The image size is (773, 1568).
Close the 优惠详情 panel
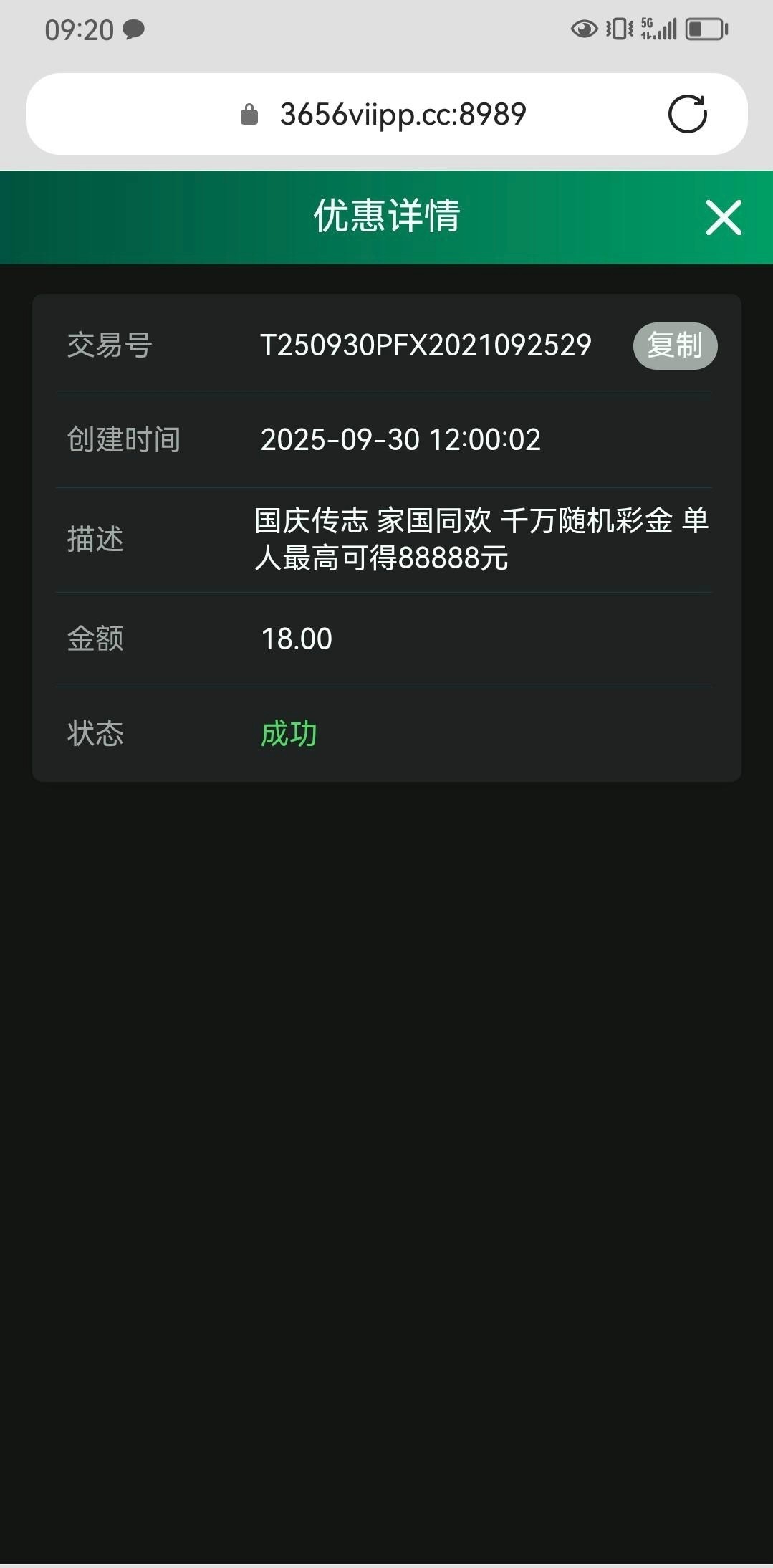click(x=723, y=217)
